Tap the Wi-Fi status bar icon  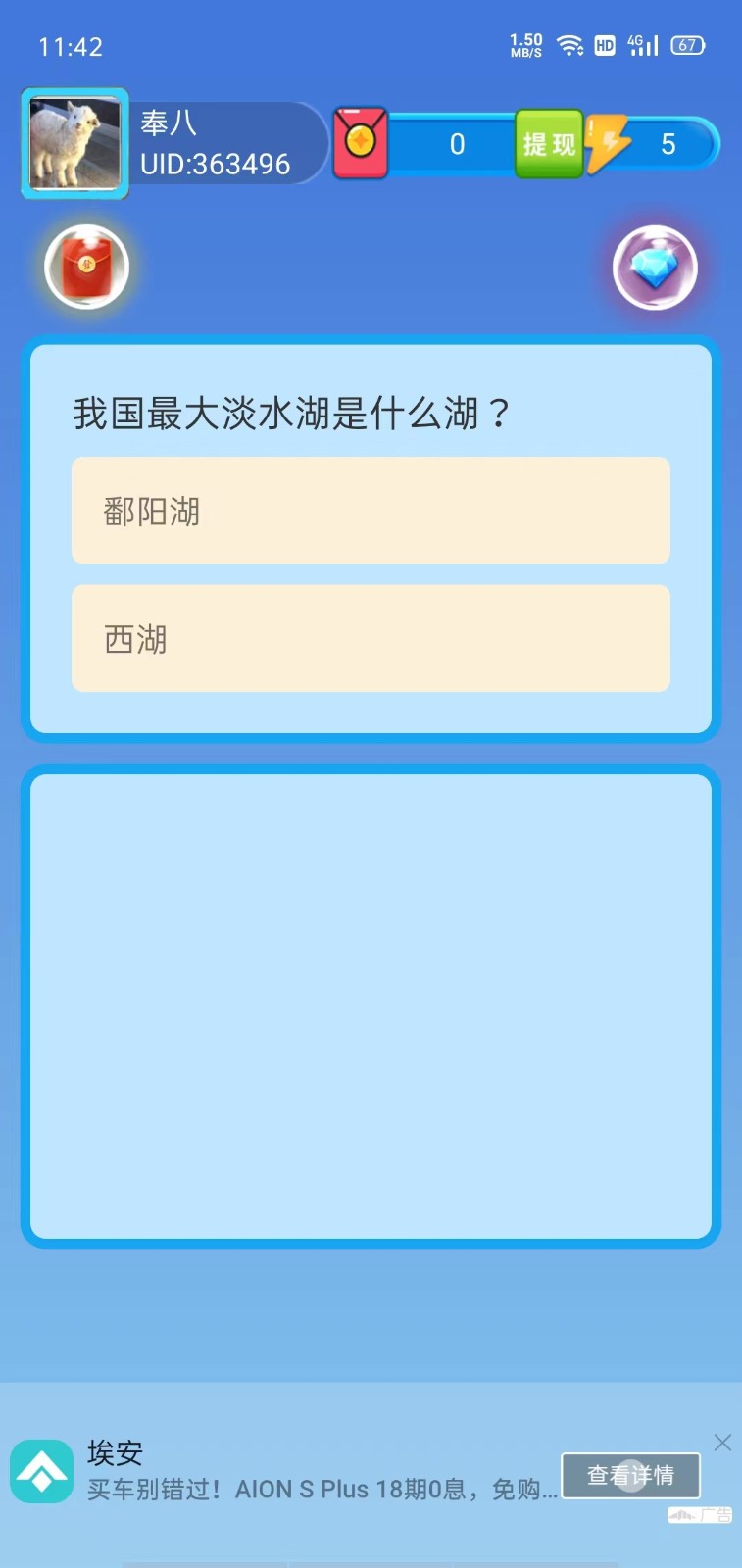coord(570,45)
